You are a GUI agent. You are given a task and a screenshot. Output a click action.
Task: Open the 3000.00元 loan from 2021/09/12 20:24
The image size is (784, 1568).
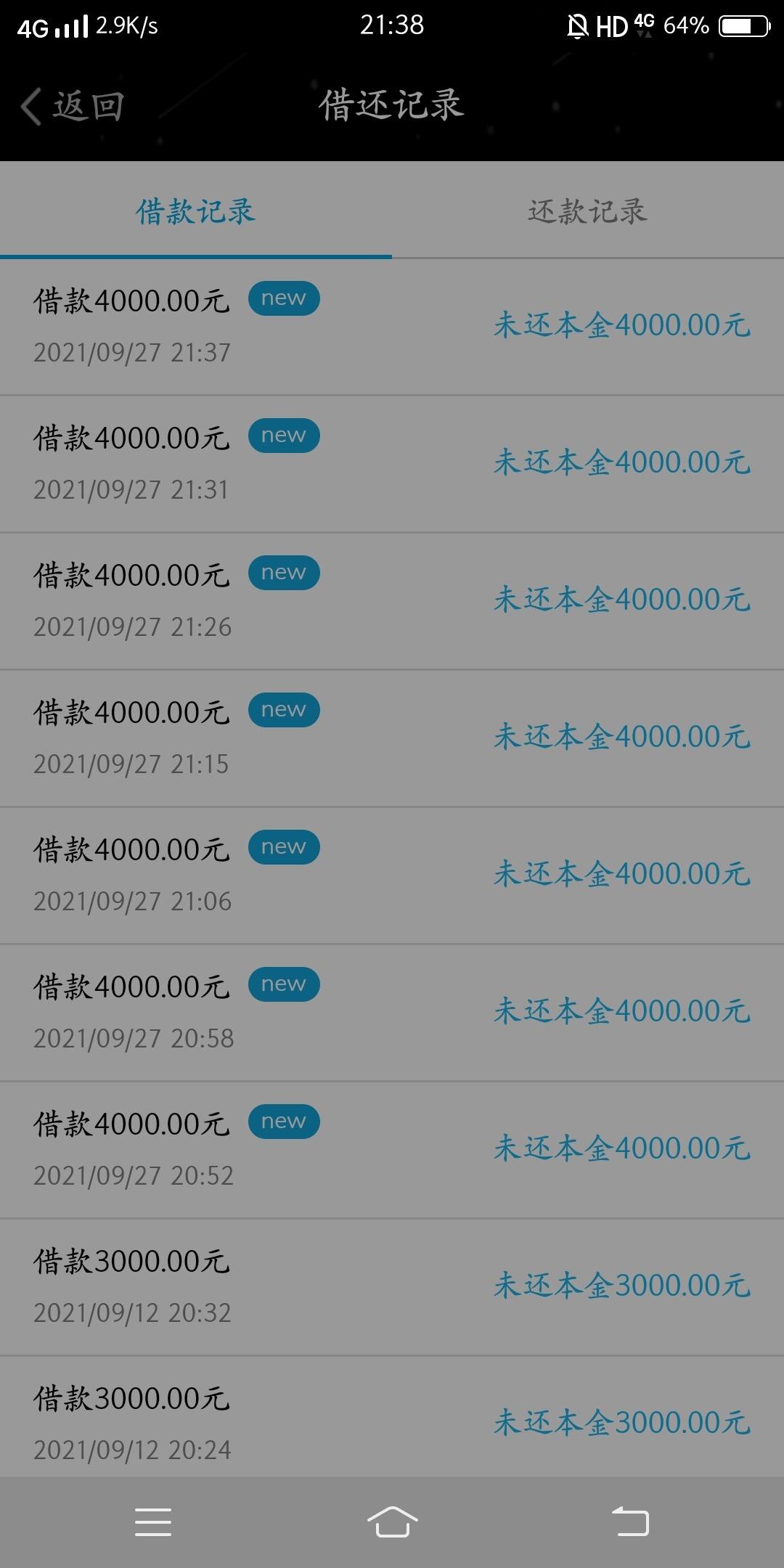[392, 1416]
